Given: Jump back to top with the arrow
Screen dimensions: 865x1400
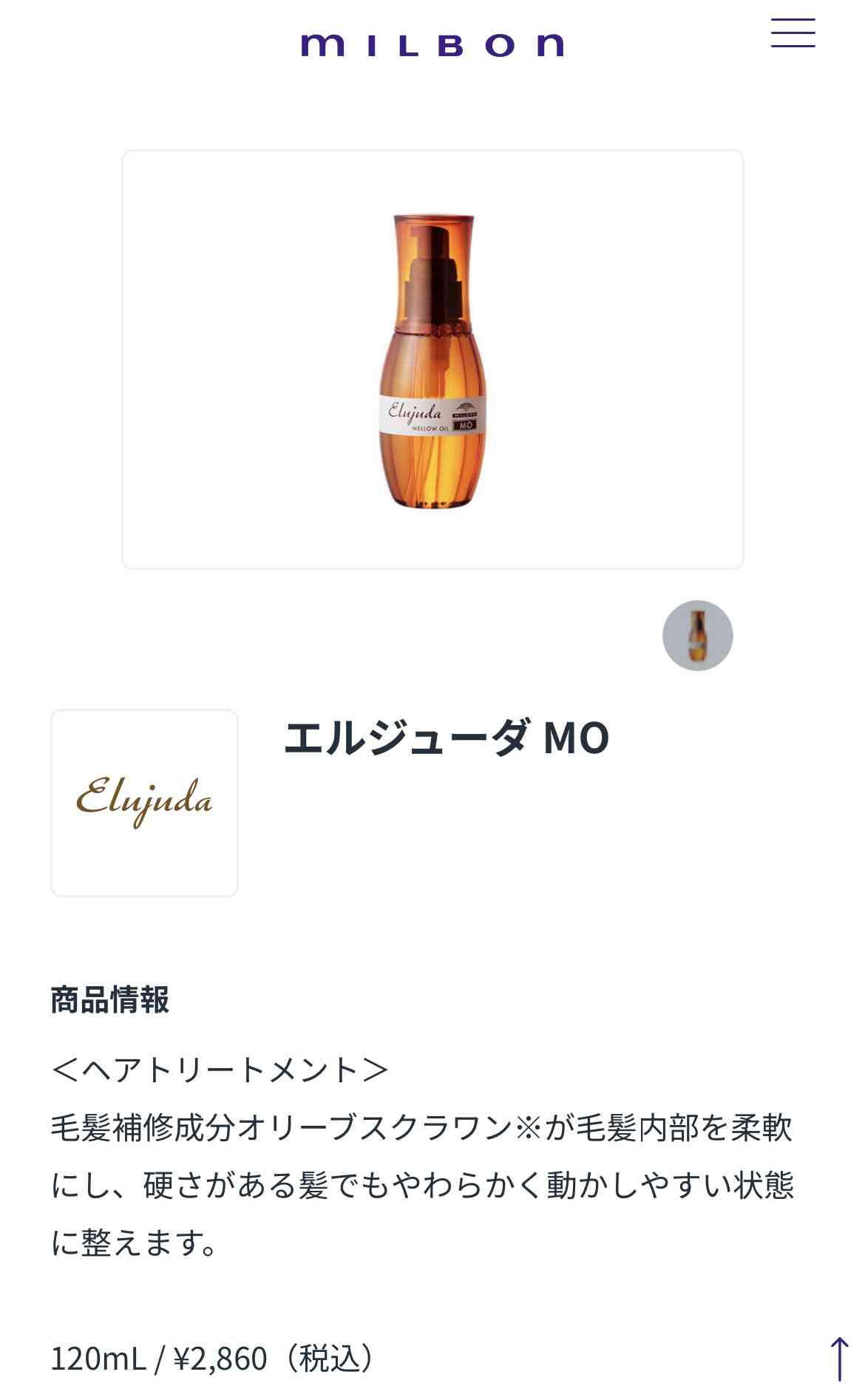Looking at the screenshot, I should coord(839,1357).
